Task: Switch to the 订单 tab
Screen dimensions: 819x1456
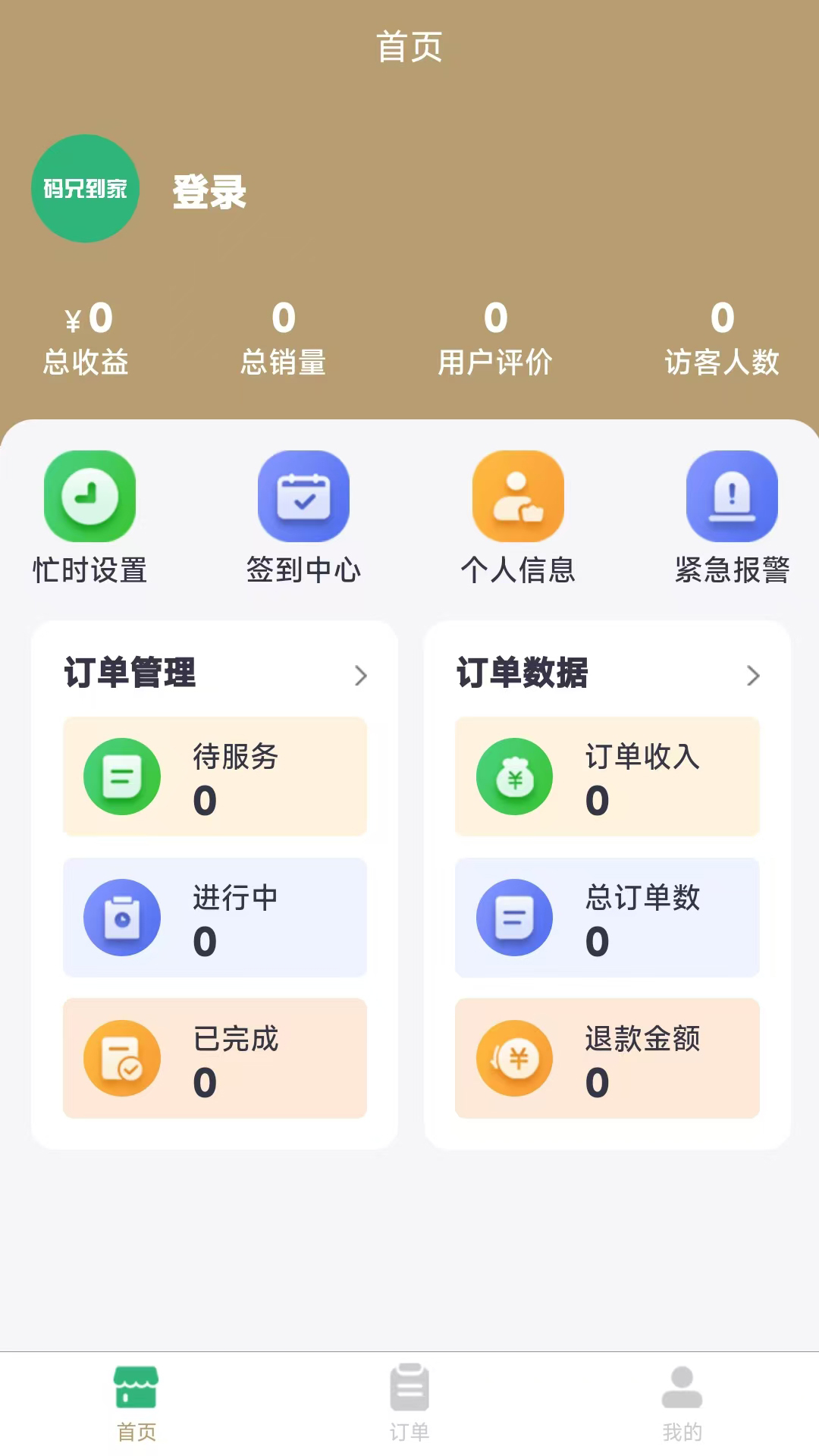Action: pyautogui.click(x=409, y=1403)
